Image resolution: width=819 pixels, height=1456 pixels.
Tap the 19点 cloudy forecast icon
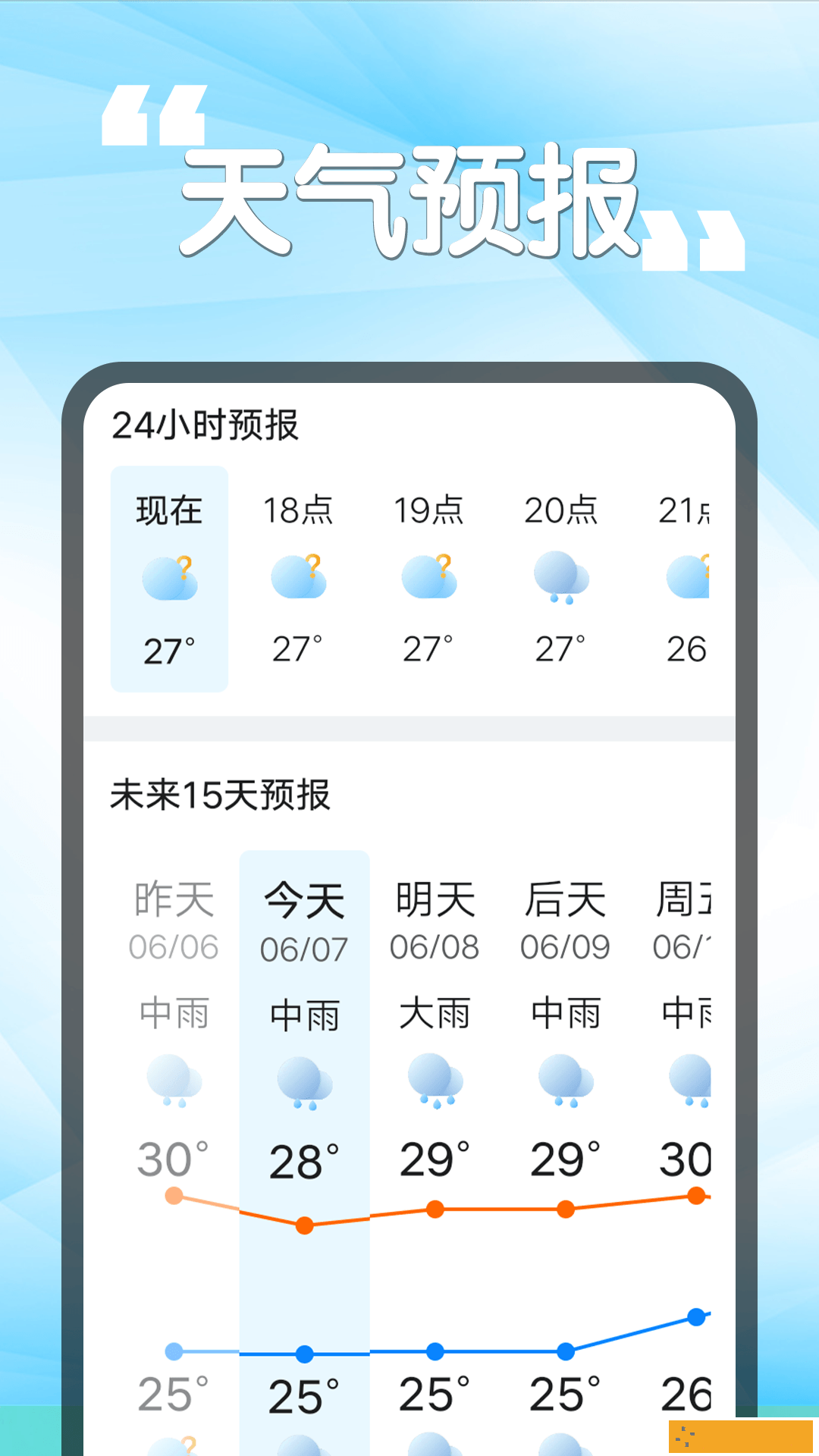pyautogui.click(x=431, y=578)
